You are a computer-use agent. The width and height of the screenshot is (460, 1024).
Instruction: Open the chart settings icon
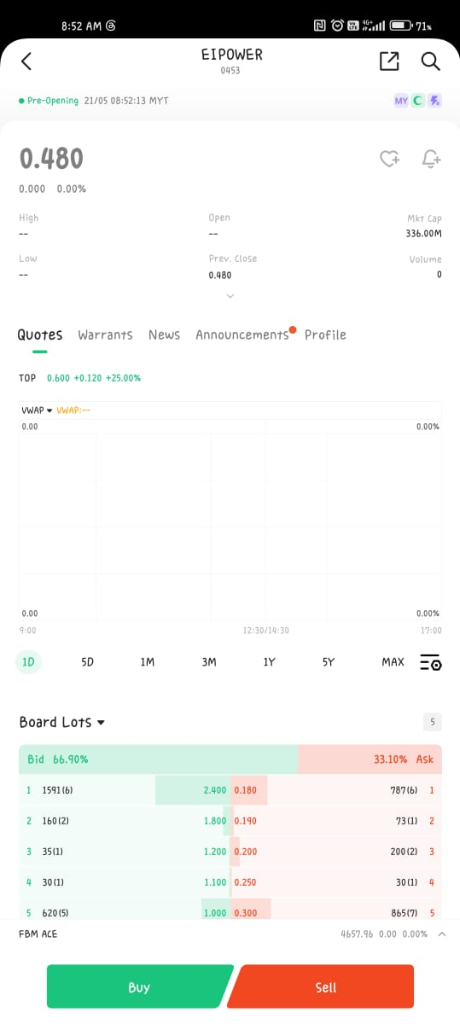coord(431,662)
